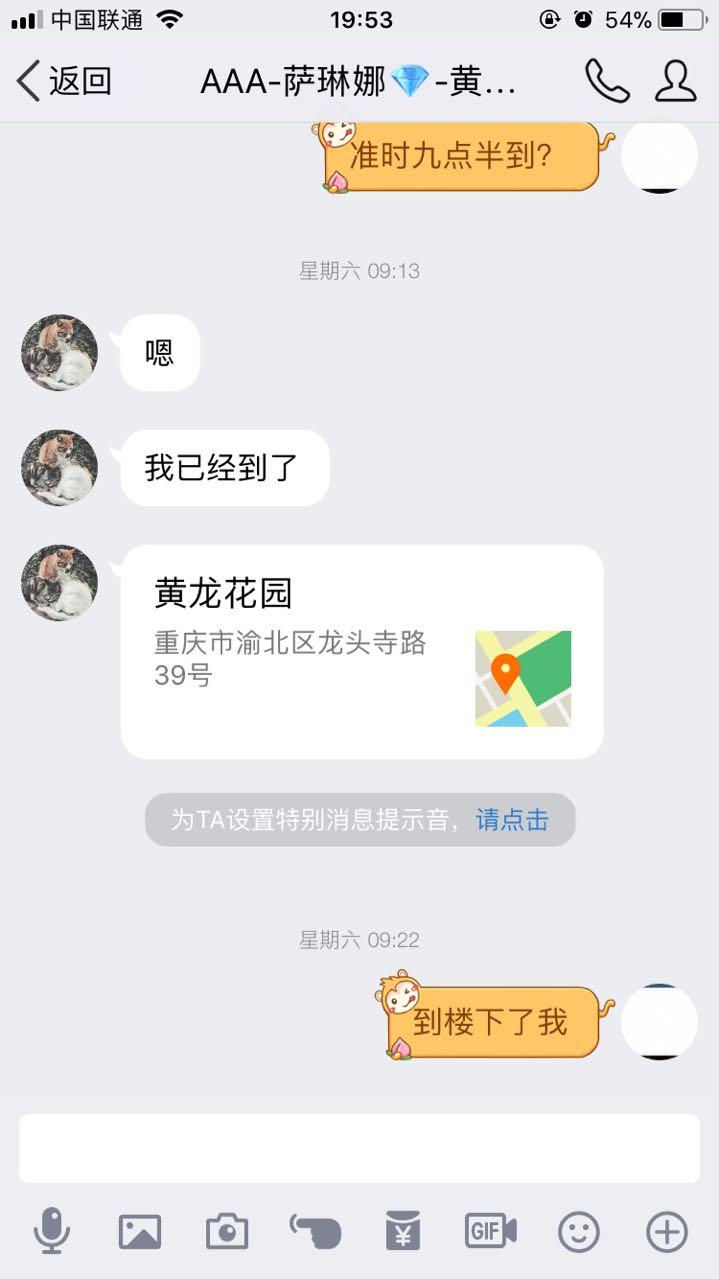Tap the 请点击 link for special alert tone
The height and width of the screenshot is (1279, 719).
pos(512,820)
